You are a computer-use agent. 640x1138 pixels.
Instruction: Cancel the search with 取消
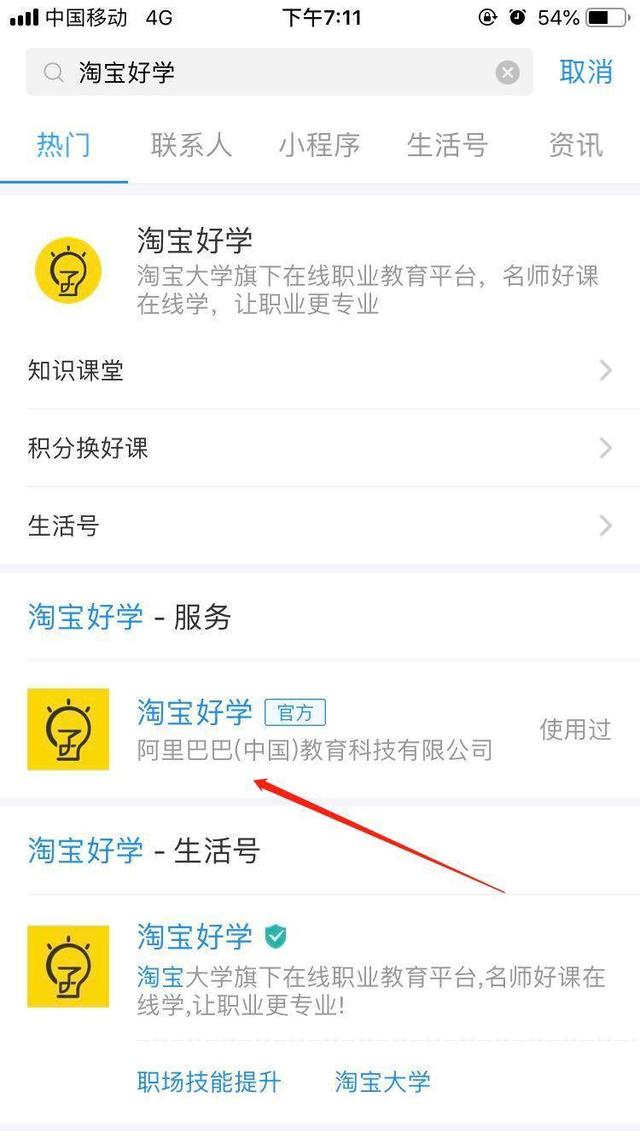click(x=586, y=72)
